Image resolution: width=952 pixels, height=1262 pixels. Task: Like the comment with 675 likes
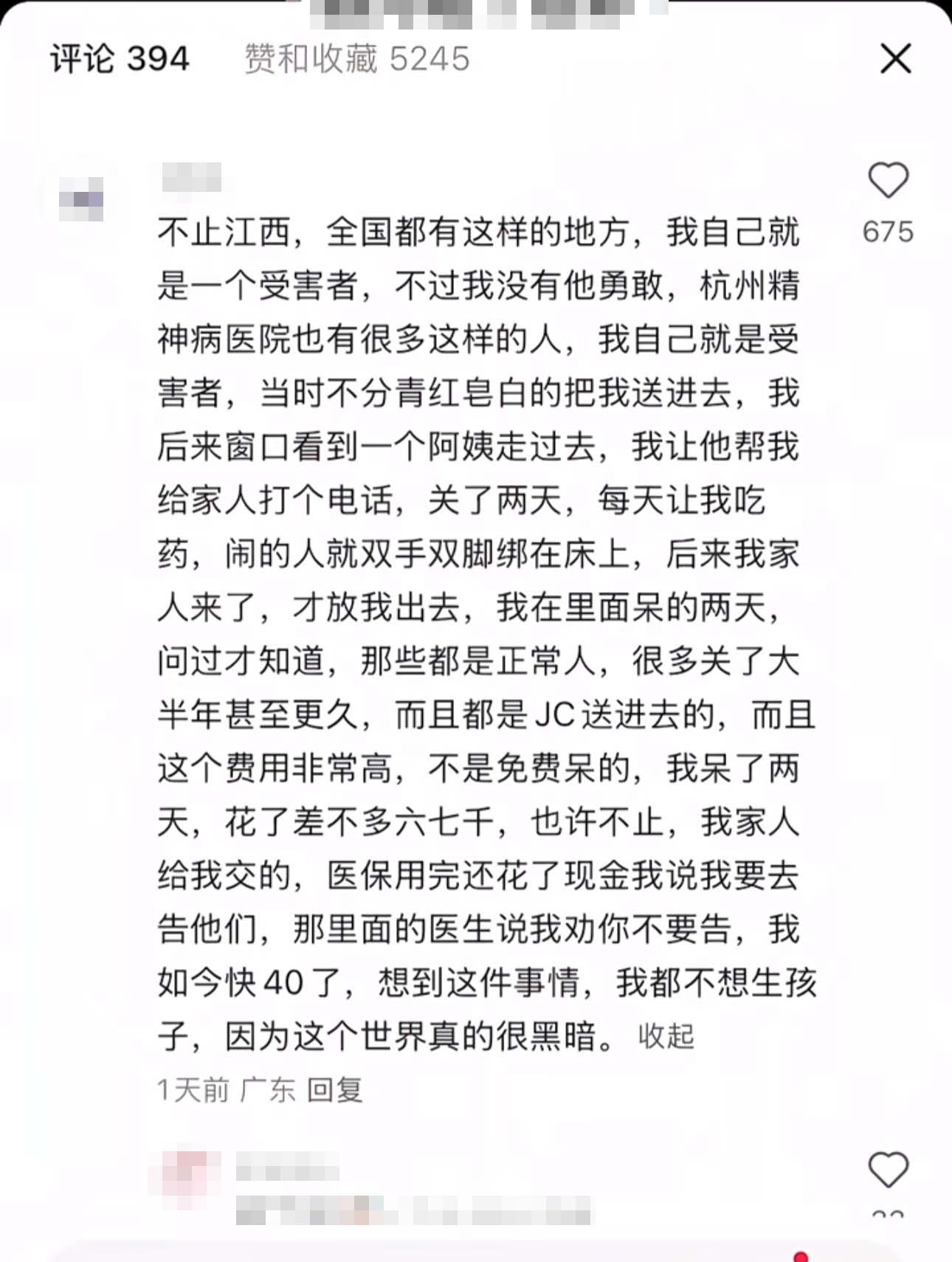pyautogui.click(x=888, y=181)
